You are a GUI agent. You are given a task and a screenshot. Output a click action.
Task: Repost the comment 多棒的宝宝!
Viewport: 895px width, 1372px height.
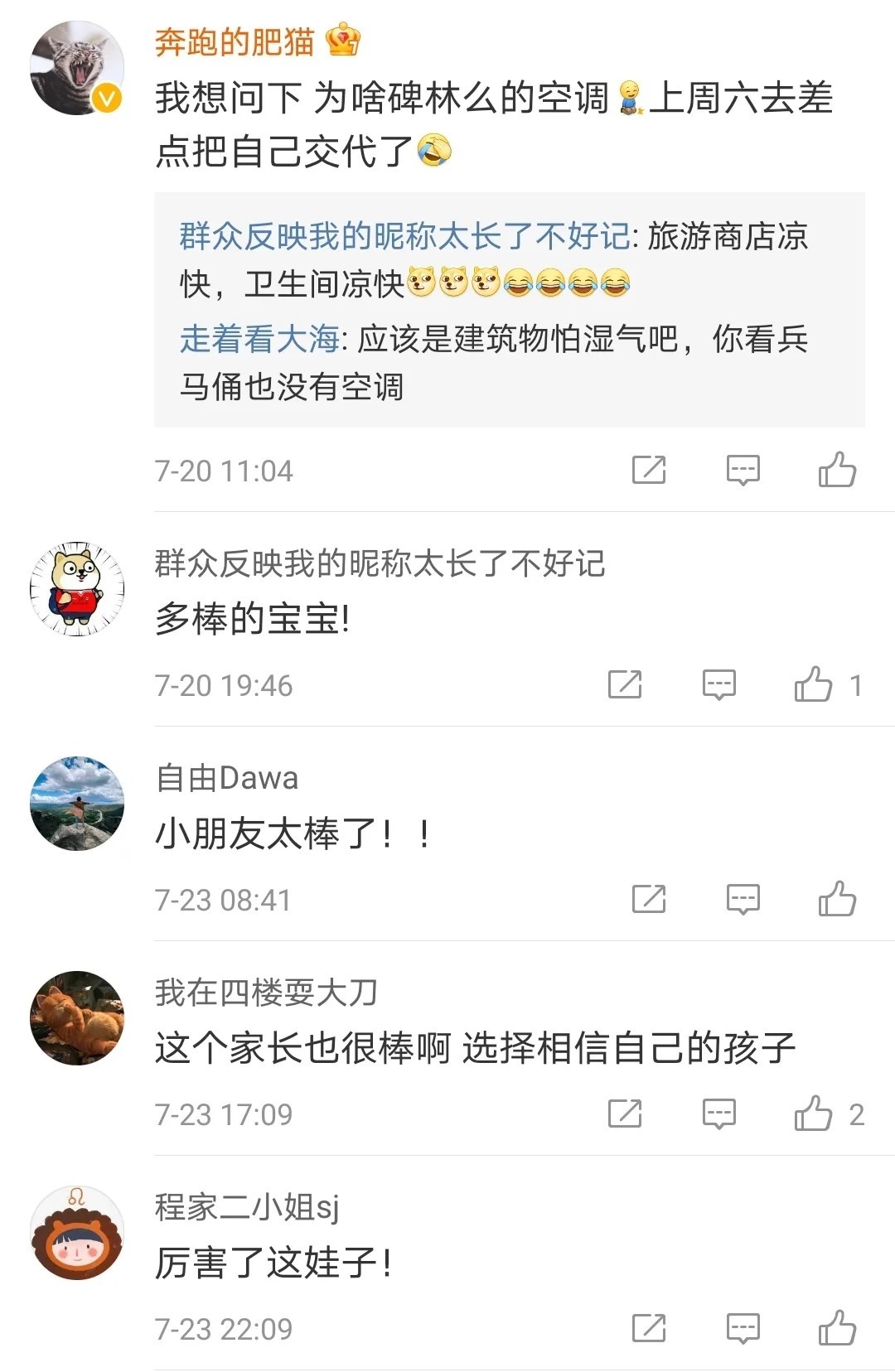coord(624,684)
